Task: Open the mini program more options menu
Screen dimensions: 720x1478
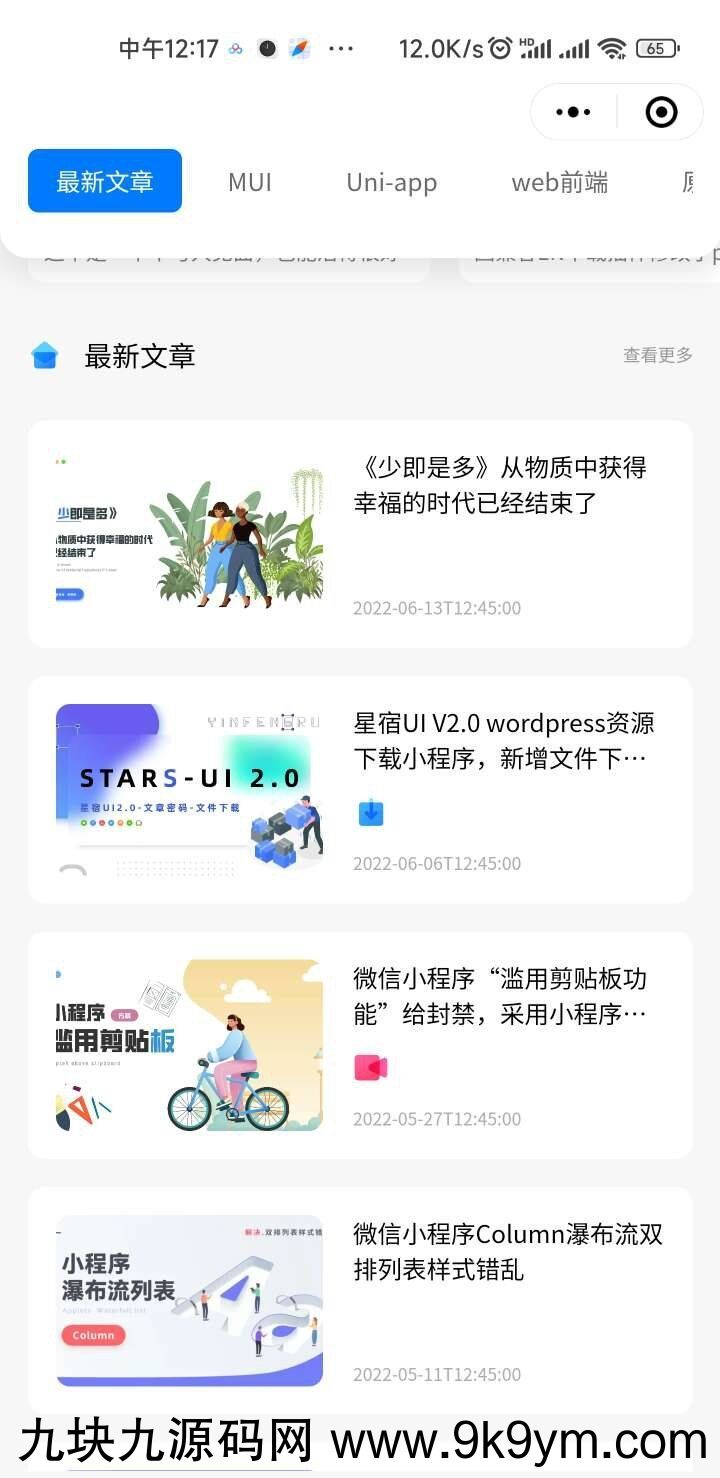Action: [573, 112]
